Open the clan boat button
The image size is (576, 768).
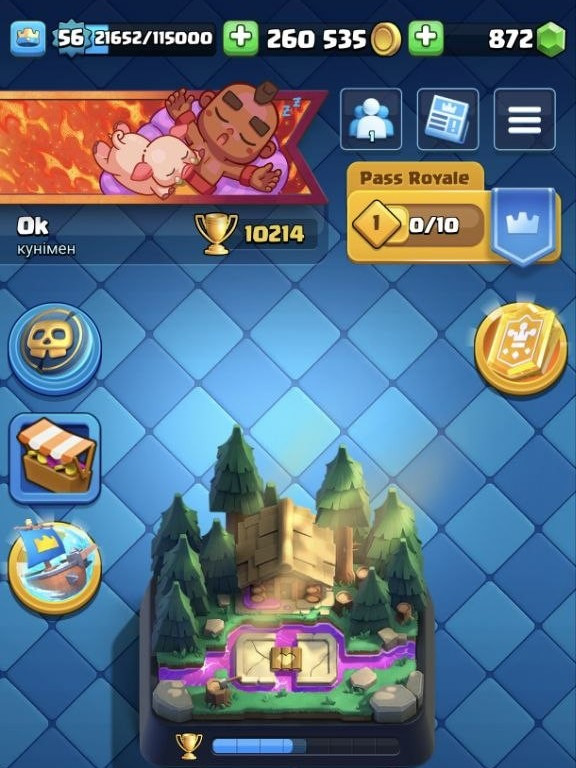tap(55, 566)
